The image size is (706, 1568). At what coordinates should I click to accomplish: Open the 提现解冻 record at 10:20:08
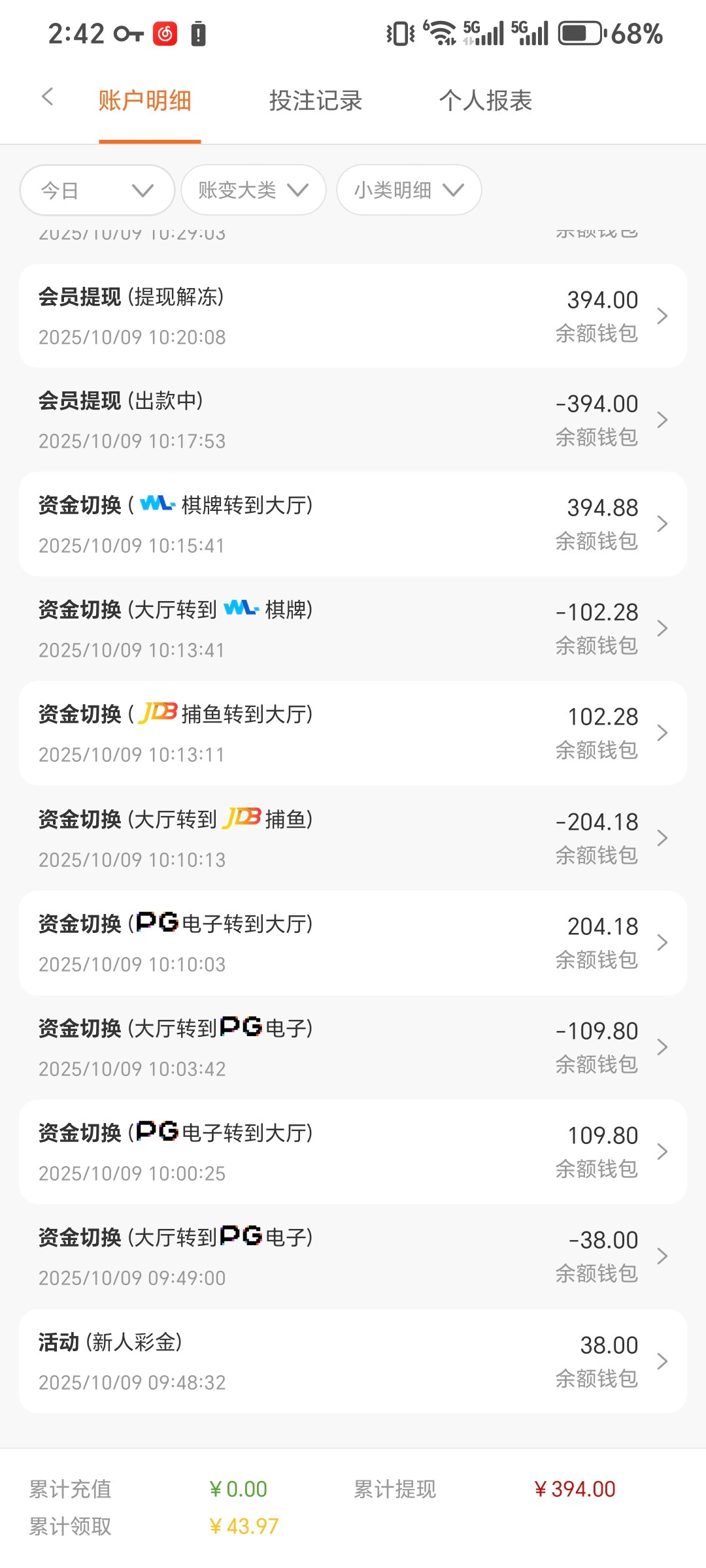click(353, 316)
